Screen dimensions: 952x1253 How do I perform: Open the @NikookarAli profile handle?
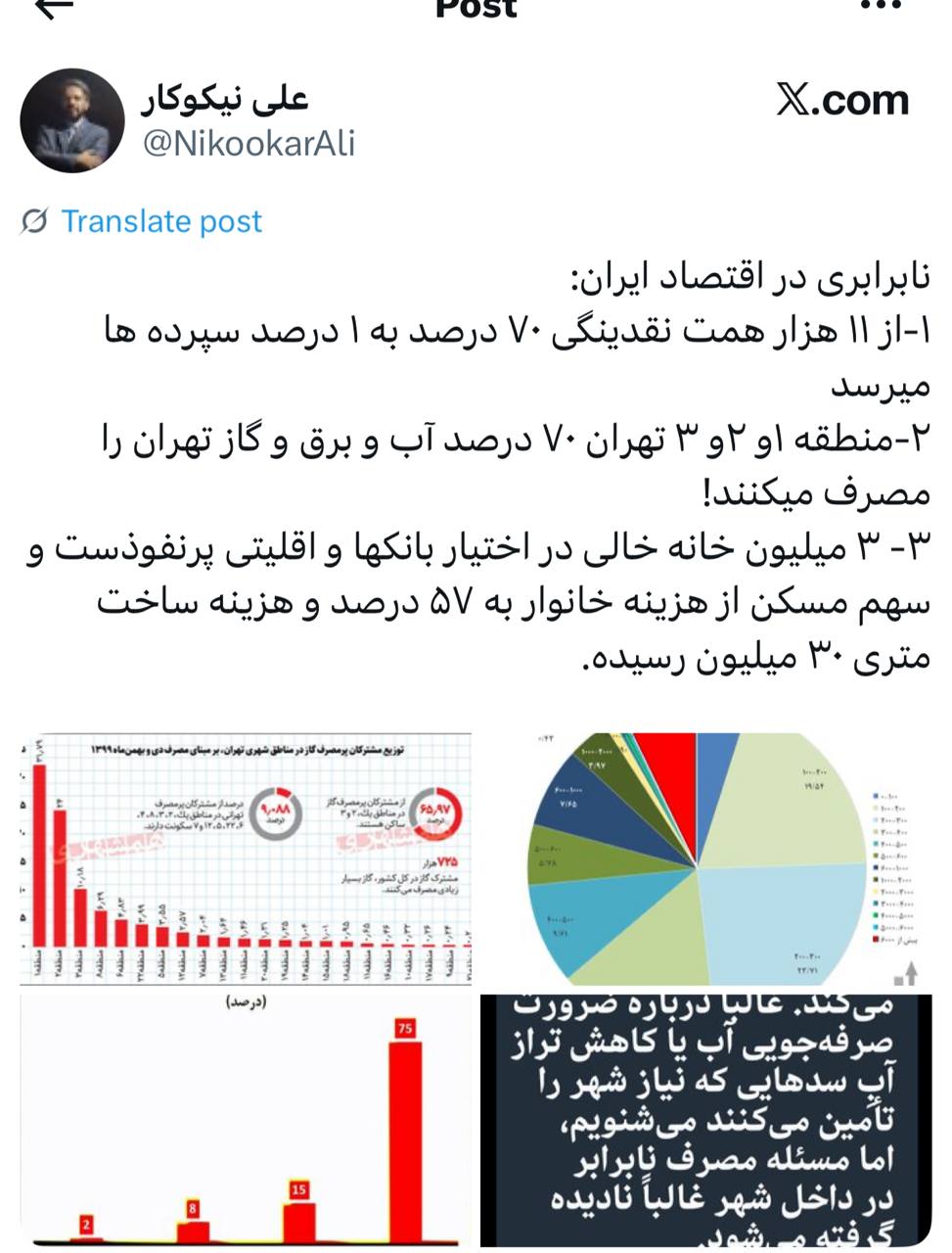click(249, 144)
